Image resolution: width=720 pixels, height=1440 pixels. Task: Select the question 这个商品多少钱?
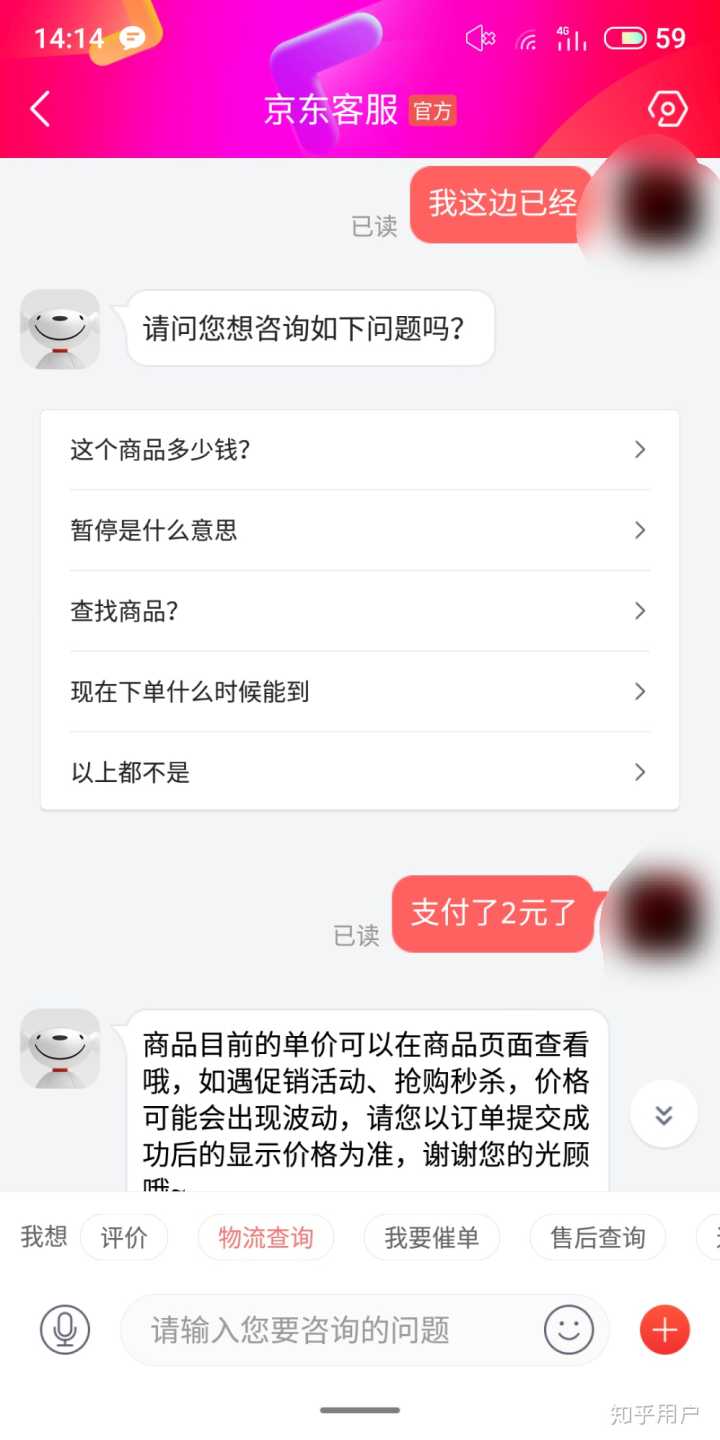[x=360, y=450]
